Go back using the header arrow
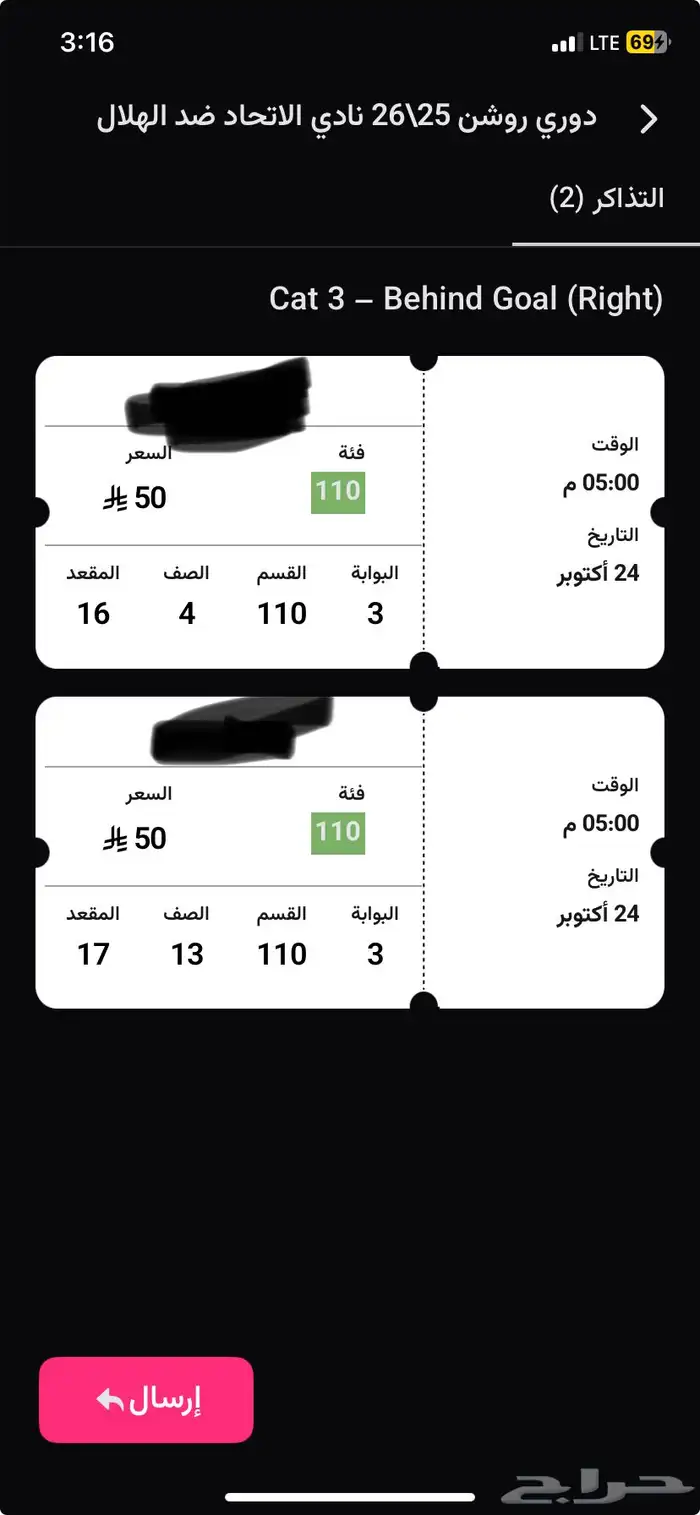The width and height of the screenshot is (700, 1515). tap(648, 119)
